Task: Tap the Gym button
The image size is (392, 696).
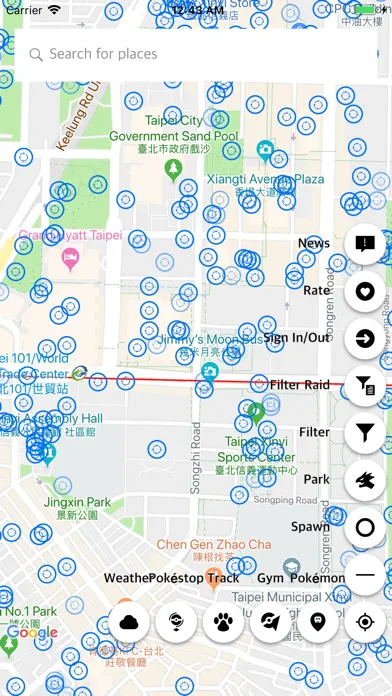Action: 271,622
